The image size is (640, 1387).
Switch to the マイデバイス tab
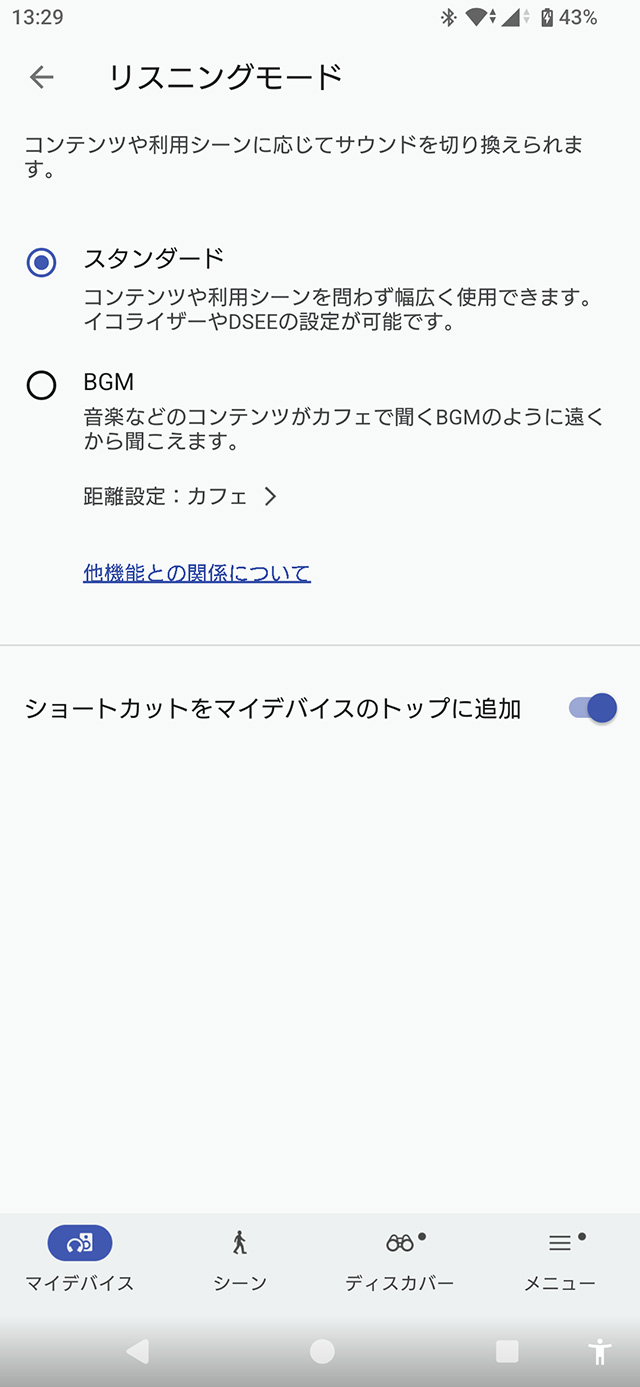tap(80, 1257)
